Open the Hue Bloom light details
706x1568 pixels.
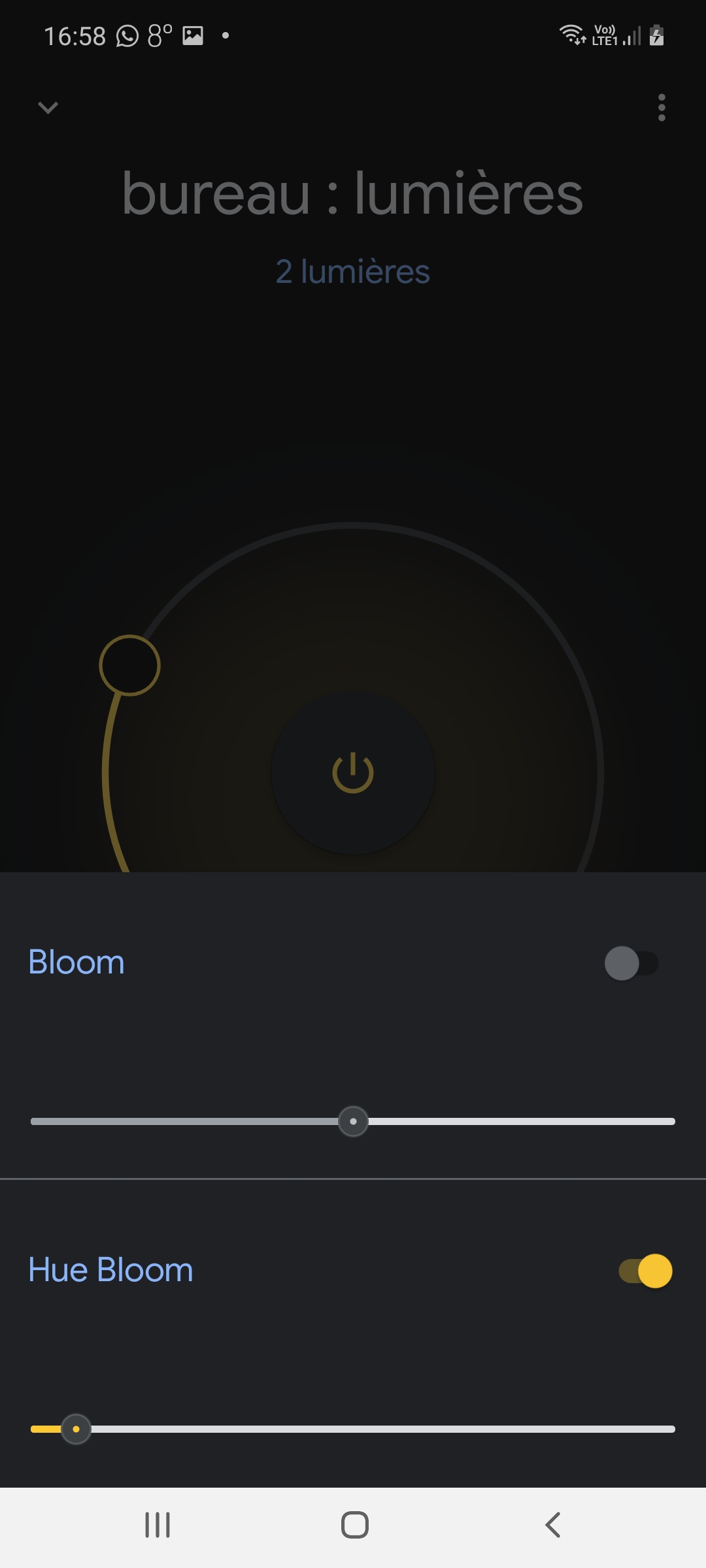[x=110, y=1270]
